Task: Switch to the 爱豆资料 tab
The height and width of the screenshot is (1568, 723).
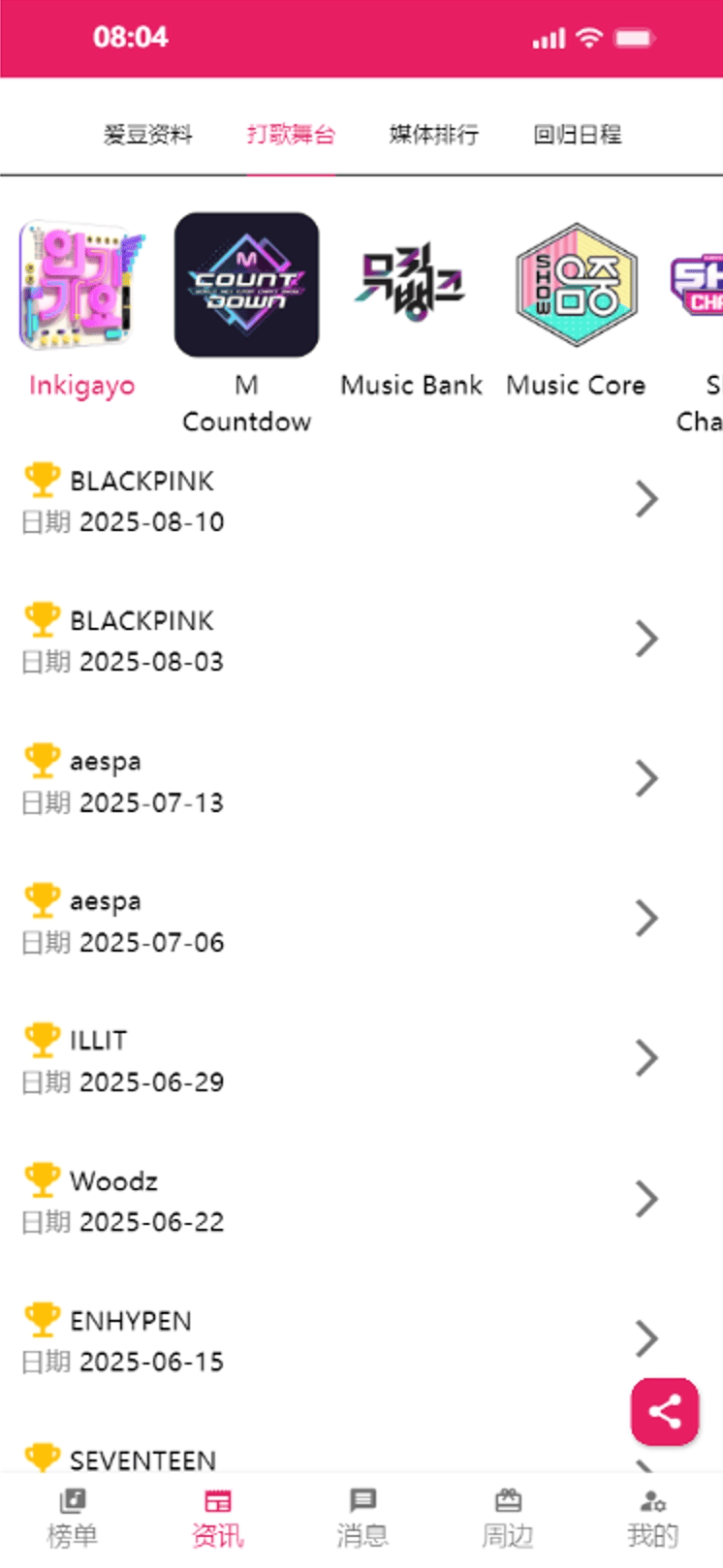Action: pyautogui.click(x=148, y=135)
